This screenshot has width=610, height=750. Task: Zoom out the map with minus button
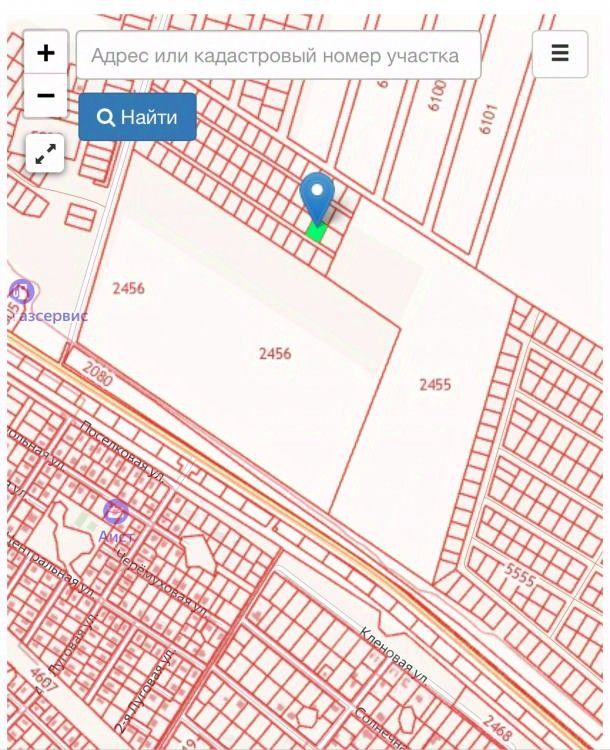[45, 96]
